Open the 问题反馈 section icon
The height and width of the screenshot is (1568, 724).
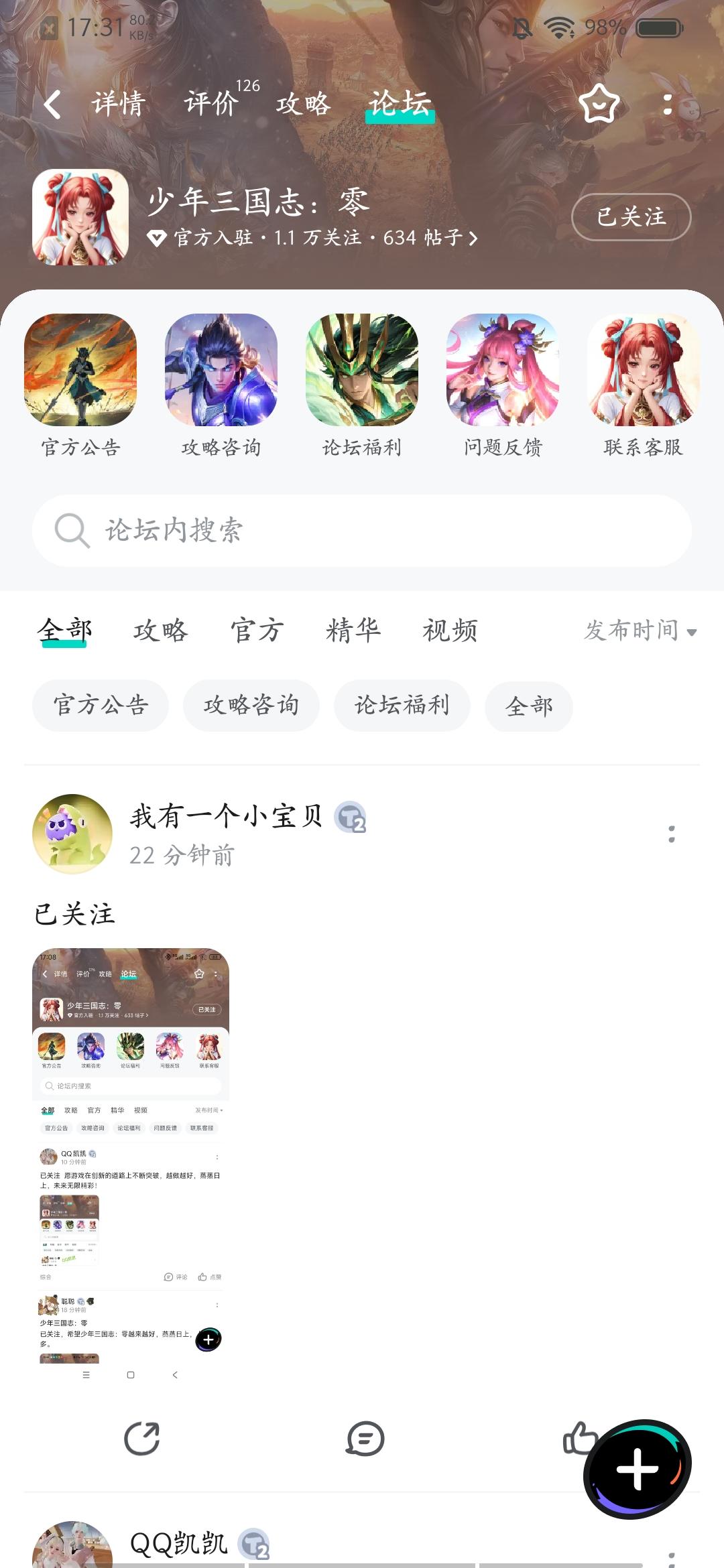click(x=503, y=373)
